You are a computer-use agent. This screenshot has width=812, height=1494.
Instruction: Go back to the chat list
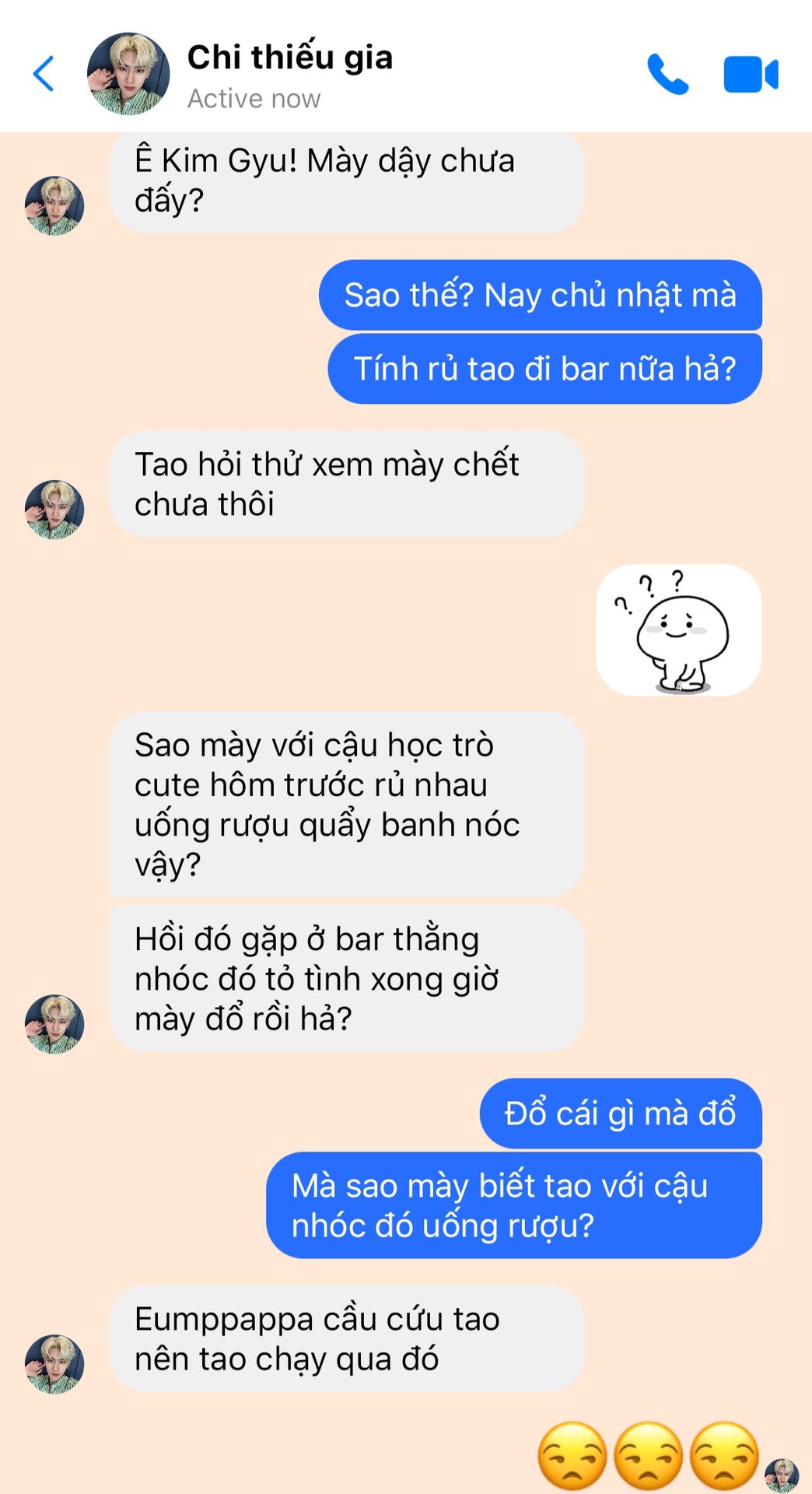44,74
